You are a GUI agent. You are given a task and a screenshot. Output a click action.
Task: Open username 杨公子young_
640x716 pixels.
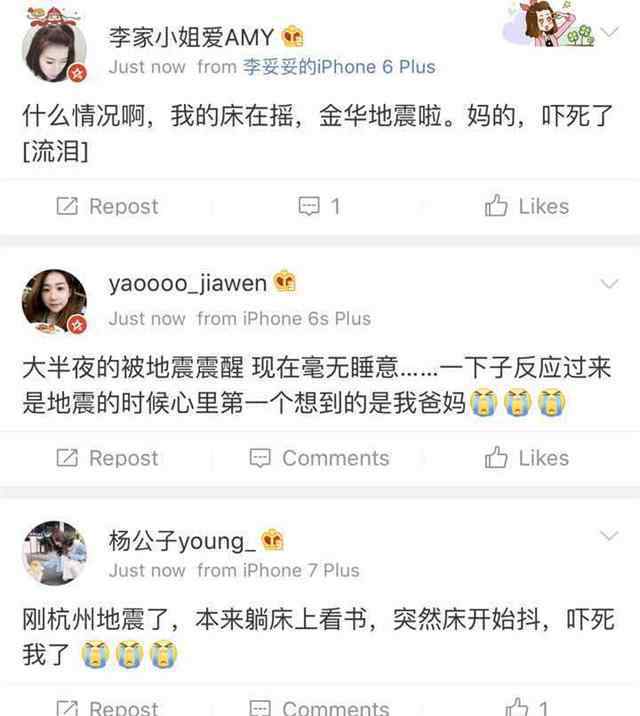(182, 542)
